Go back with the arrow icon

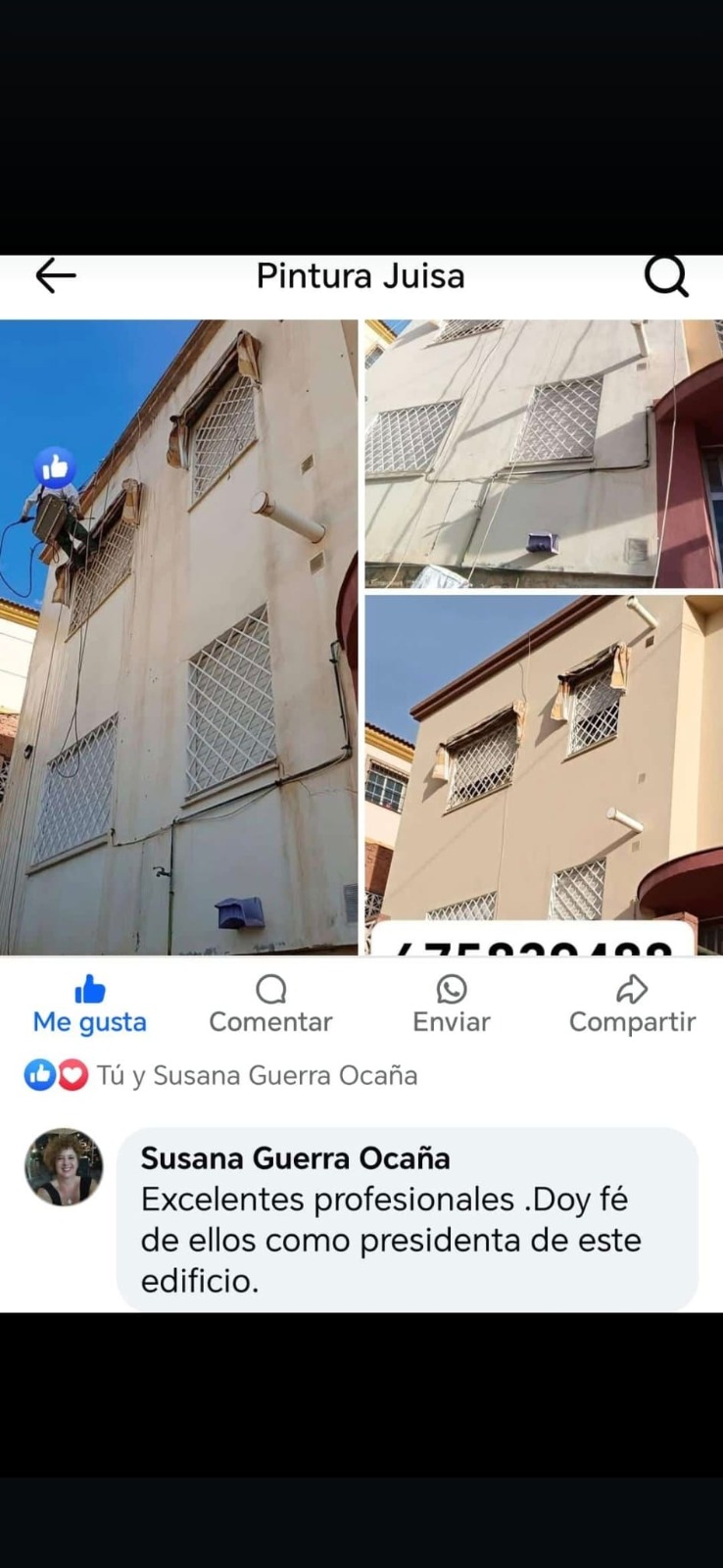56,276
